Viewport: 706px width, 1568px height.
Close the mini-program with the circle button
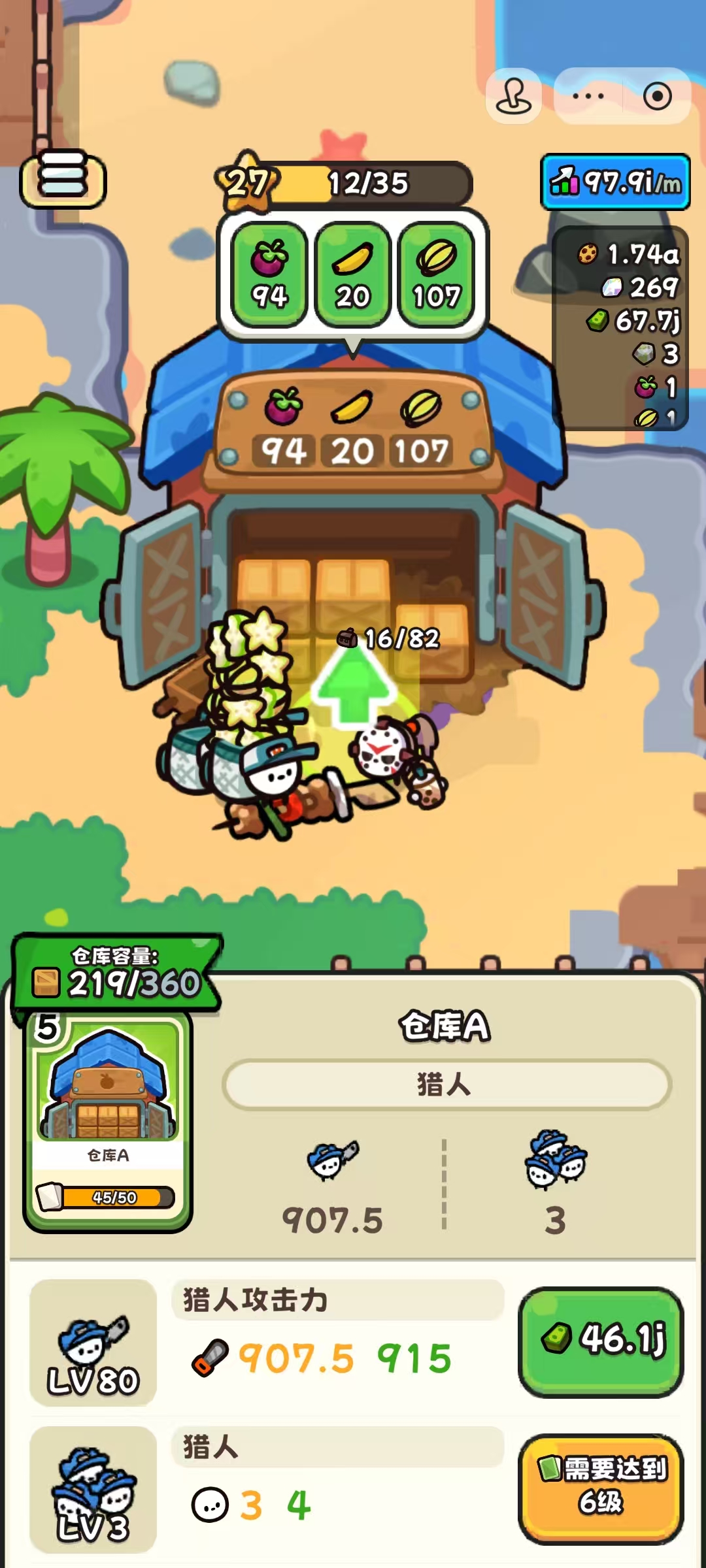657,96
